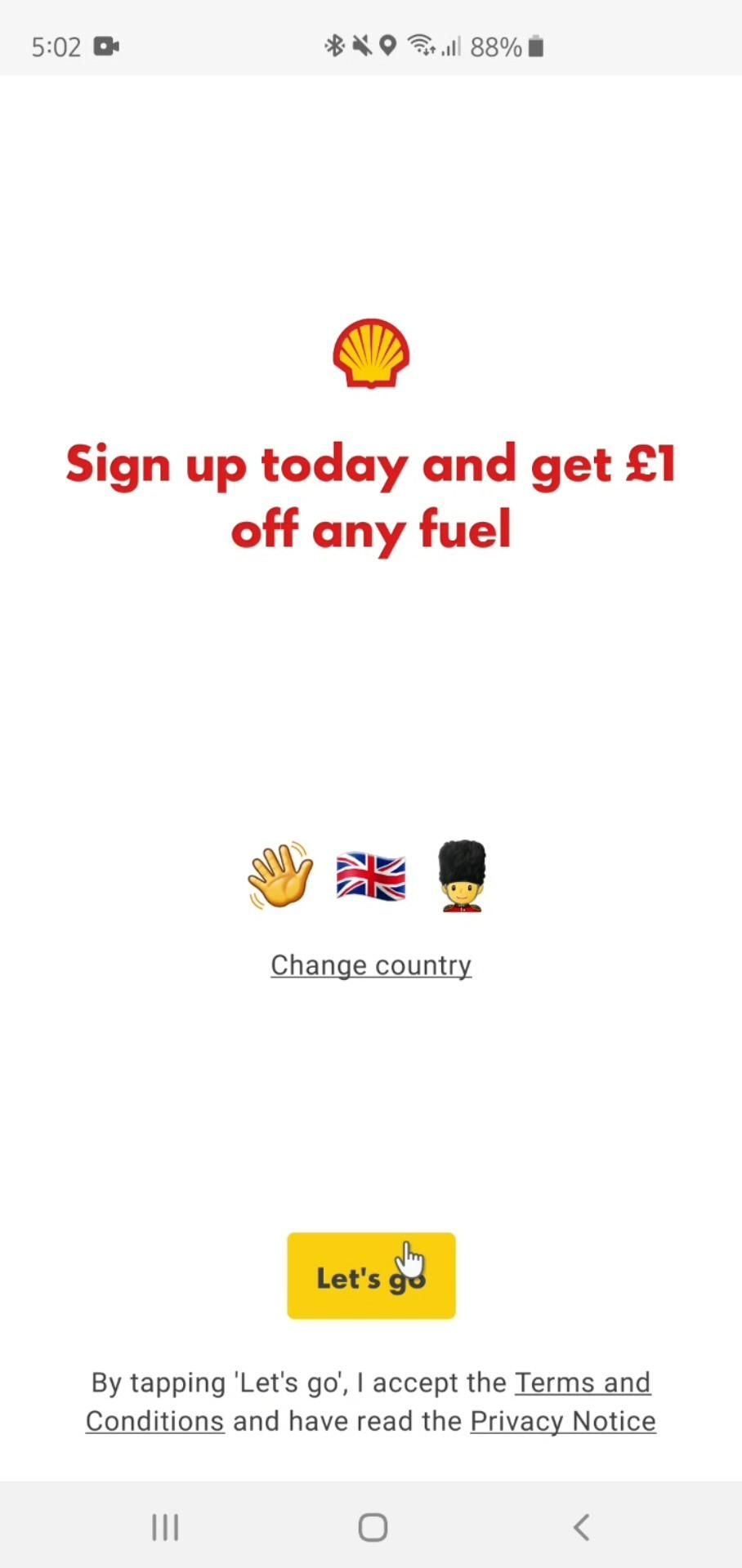Open the Change country link
The image size is (742, 1568).
pos(371,965)
